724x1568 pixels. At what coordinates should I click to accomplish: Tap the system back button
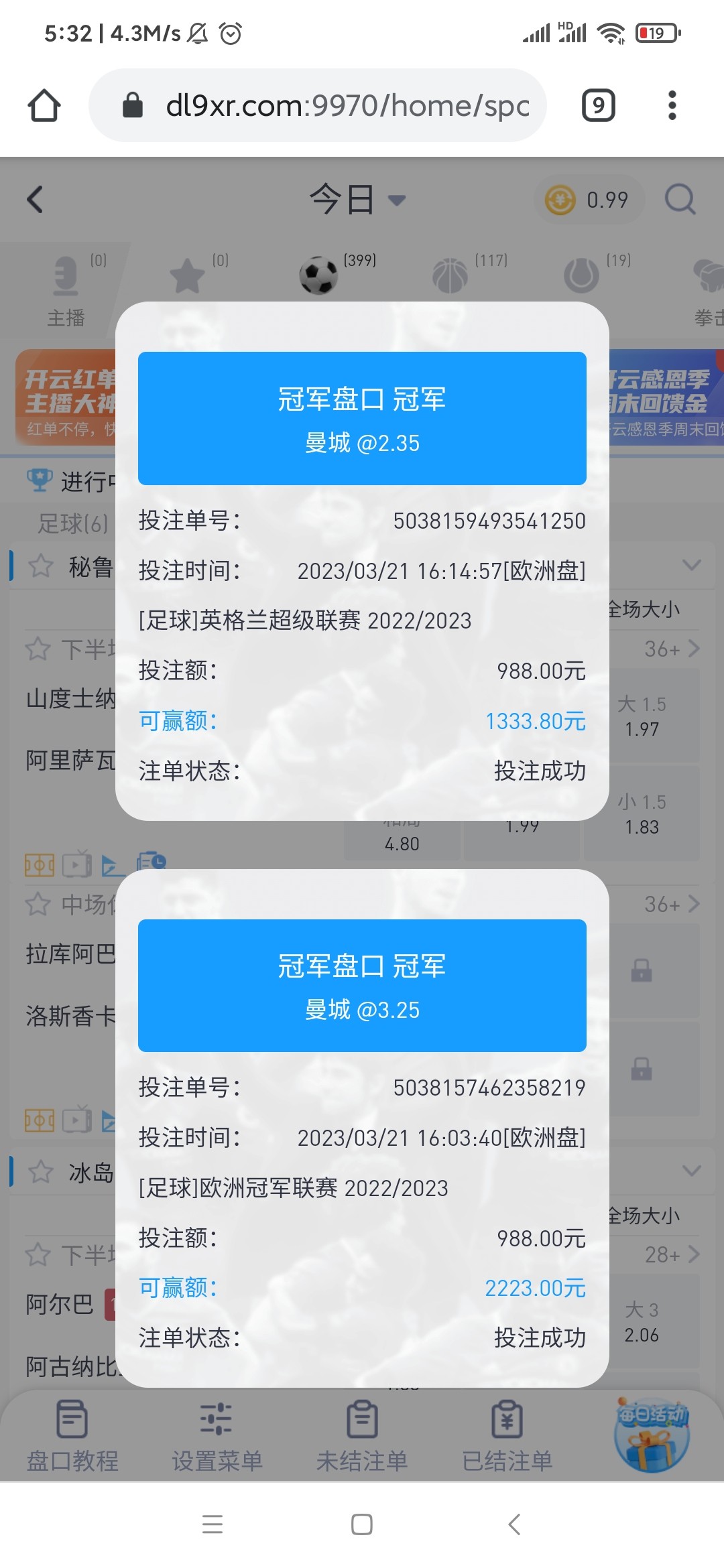pos(514,1524)
